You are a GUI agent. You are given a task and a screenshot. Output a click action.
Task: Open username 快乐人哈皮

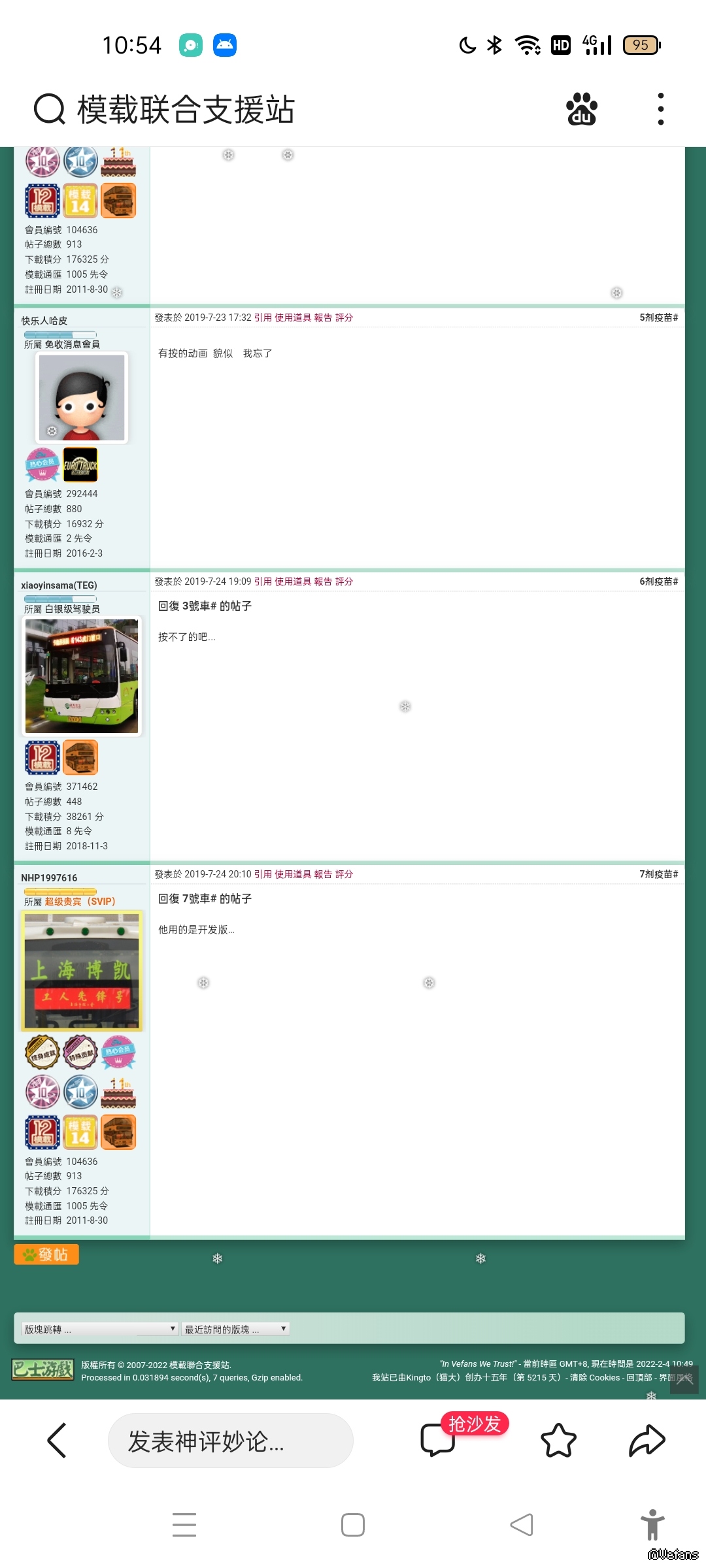tap(44, 321)
